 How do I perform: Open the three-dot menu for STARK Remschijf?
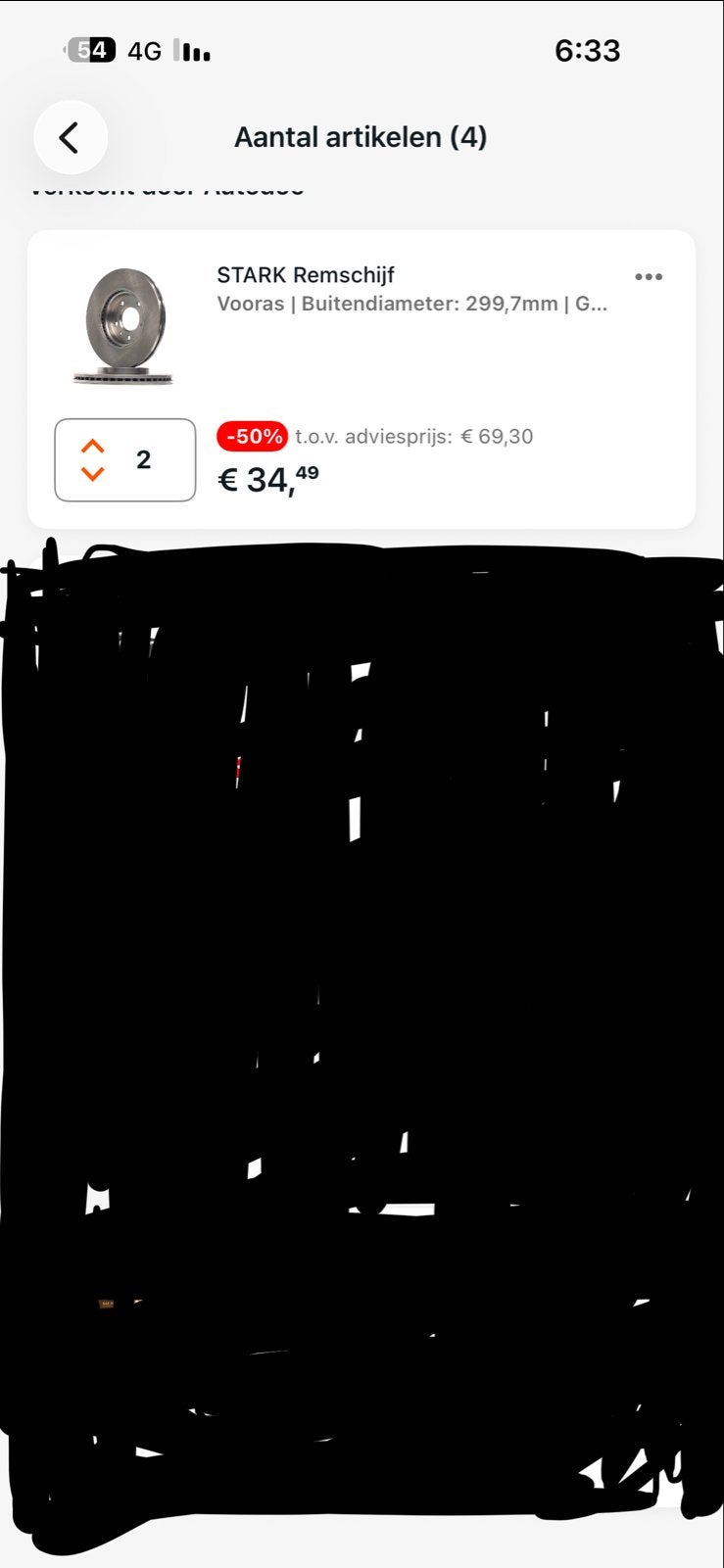coord(649,277)
